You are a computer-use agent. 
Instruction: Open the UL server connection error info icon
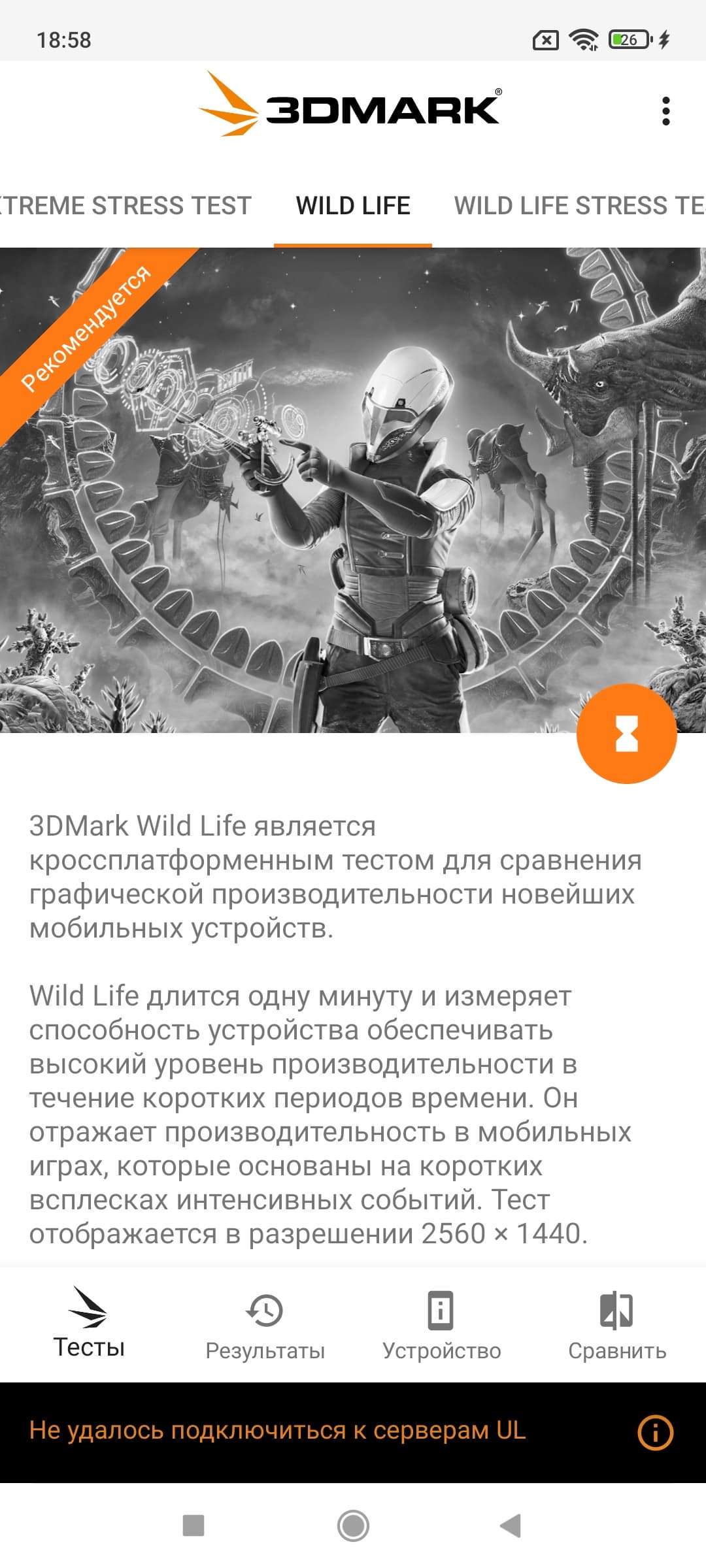tap(655, 1432)
